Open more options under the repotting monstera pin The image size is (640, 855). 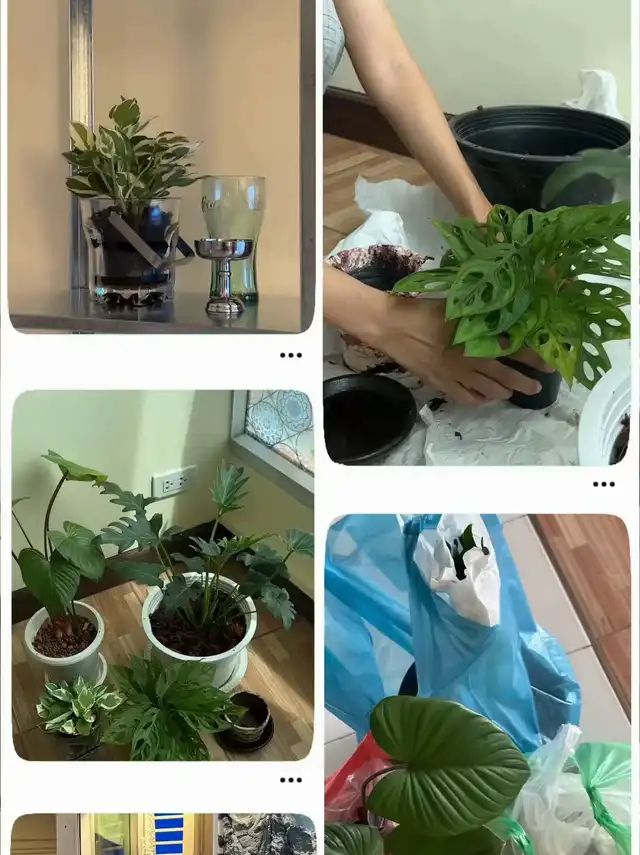tap(603, 484)
